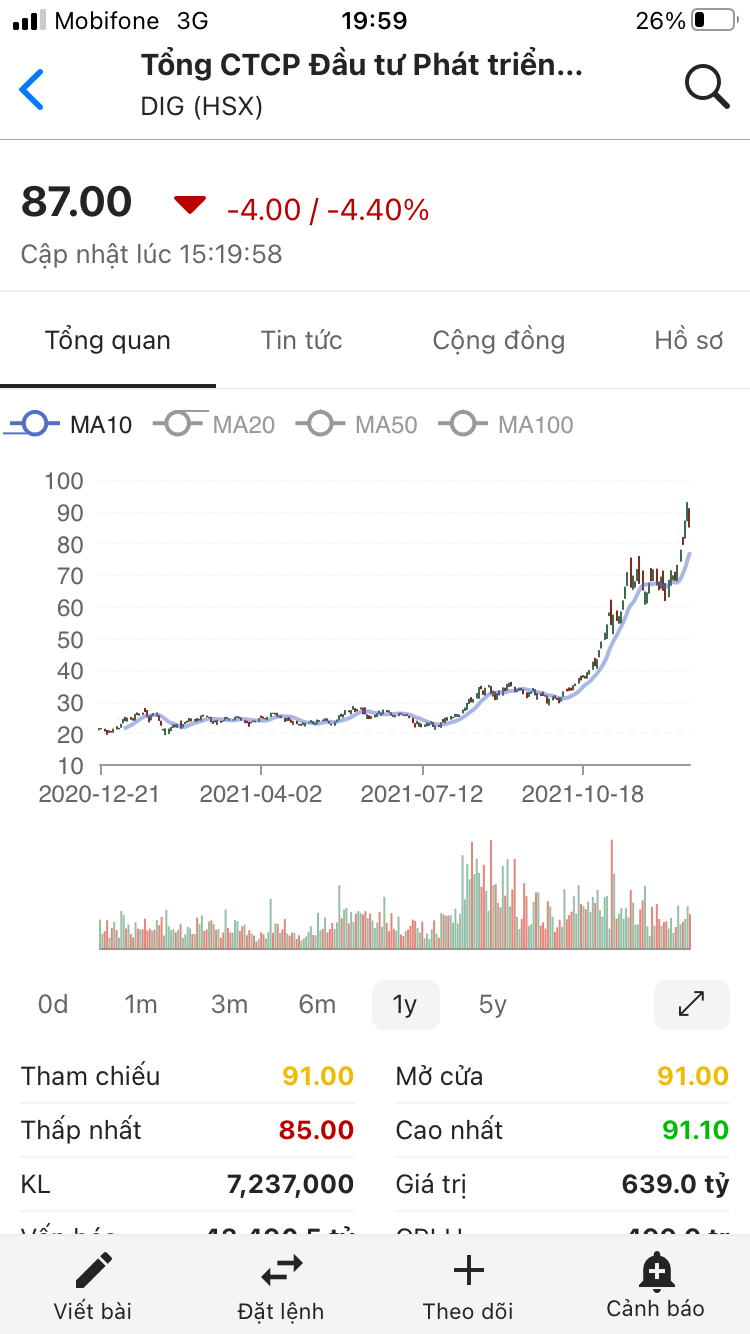Select the 0d chart range

53,1005
